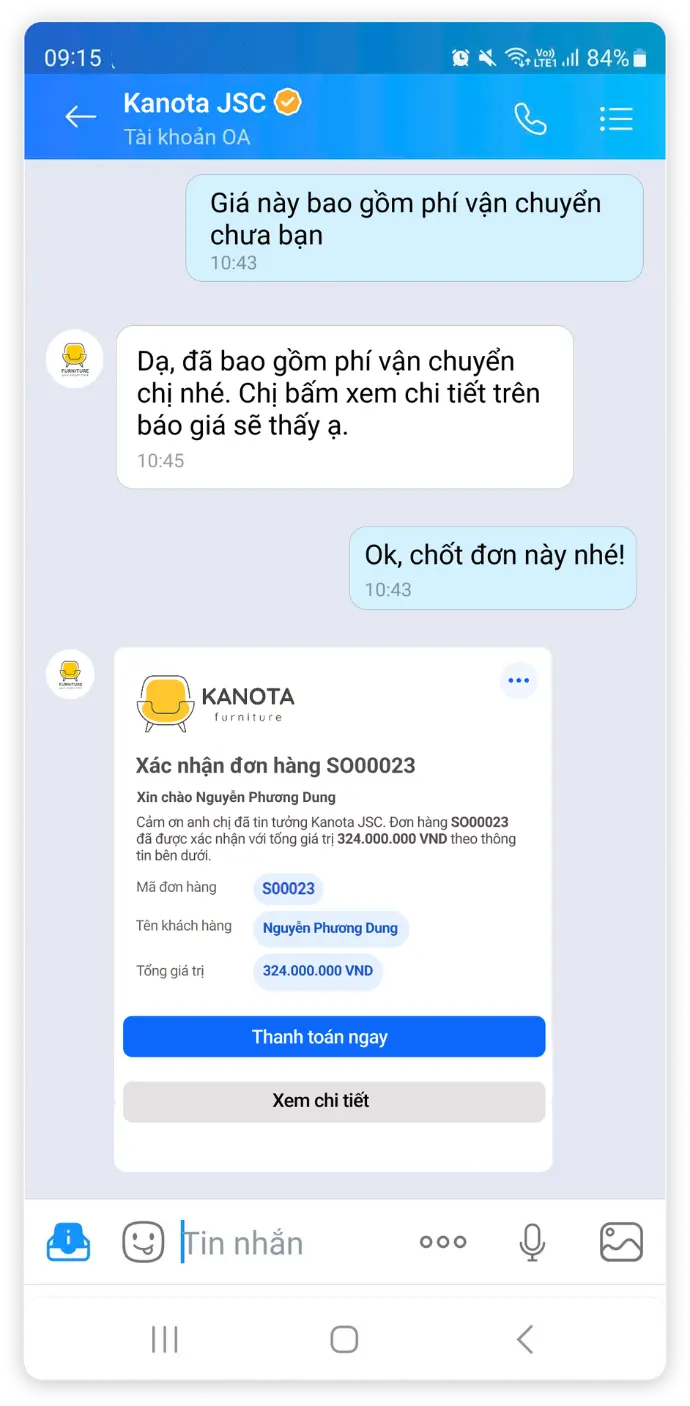Open recent apps from navigation bar
The image size is (690, 1406).
tap(164, 1340)
